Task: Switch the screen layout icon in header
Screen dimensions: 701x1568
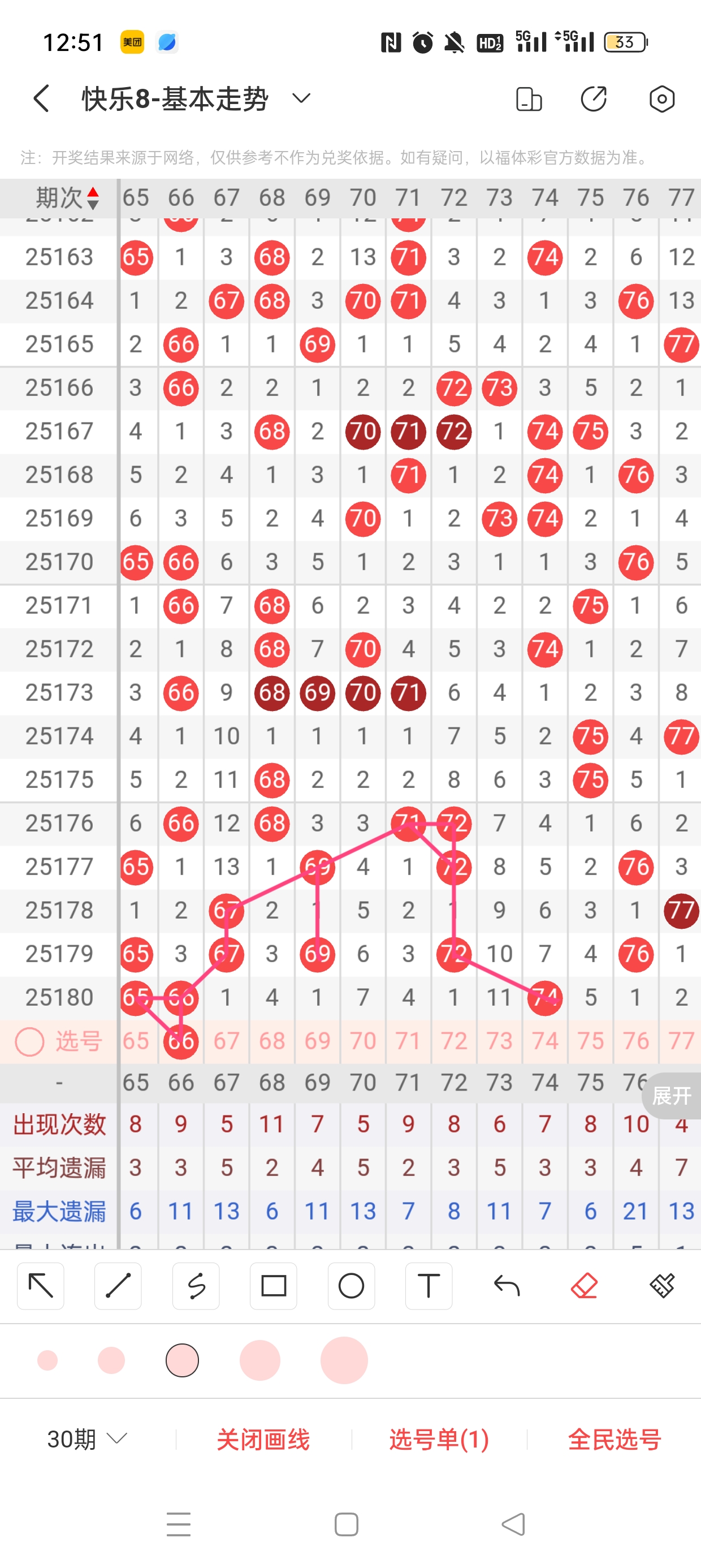Action: (528, 98)
